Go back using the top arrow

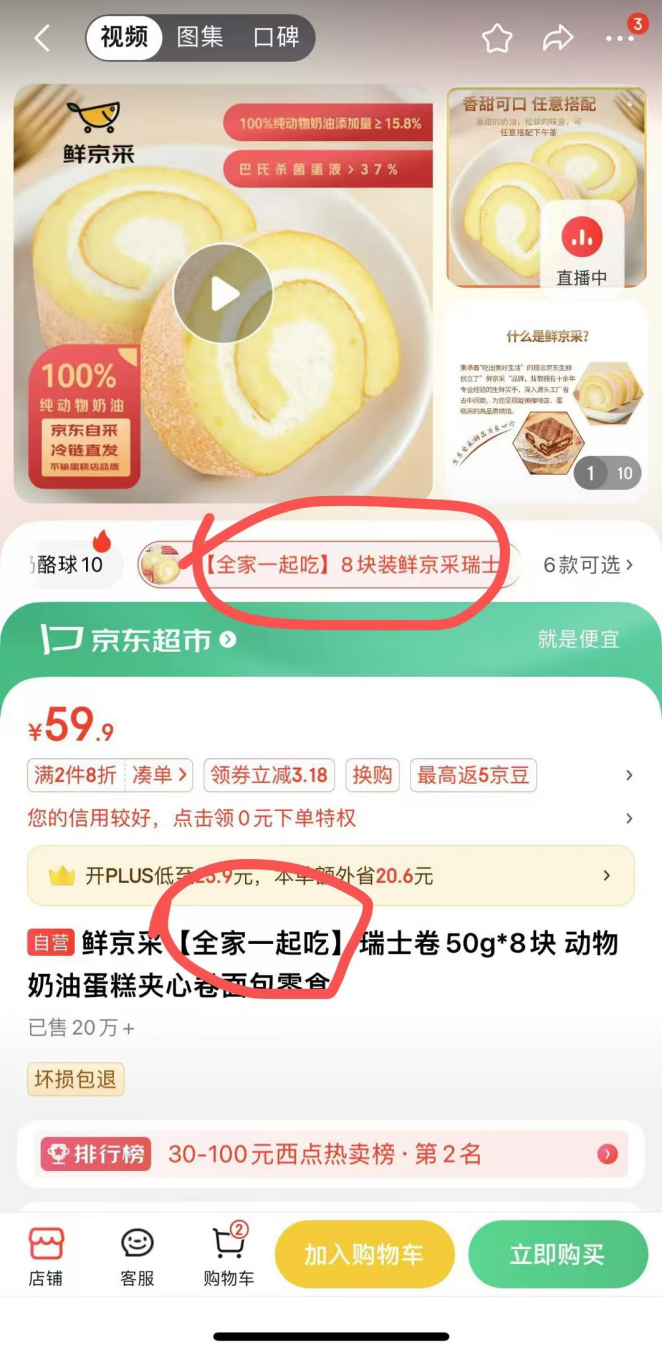(x=42, y=39)
